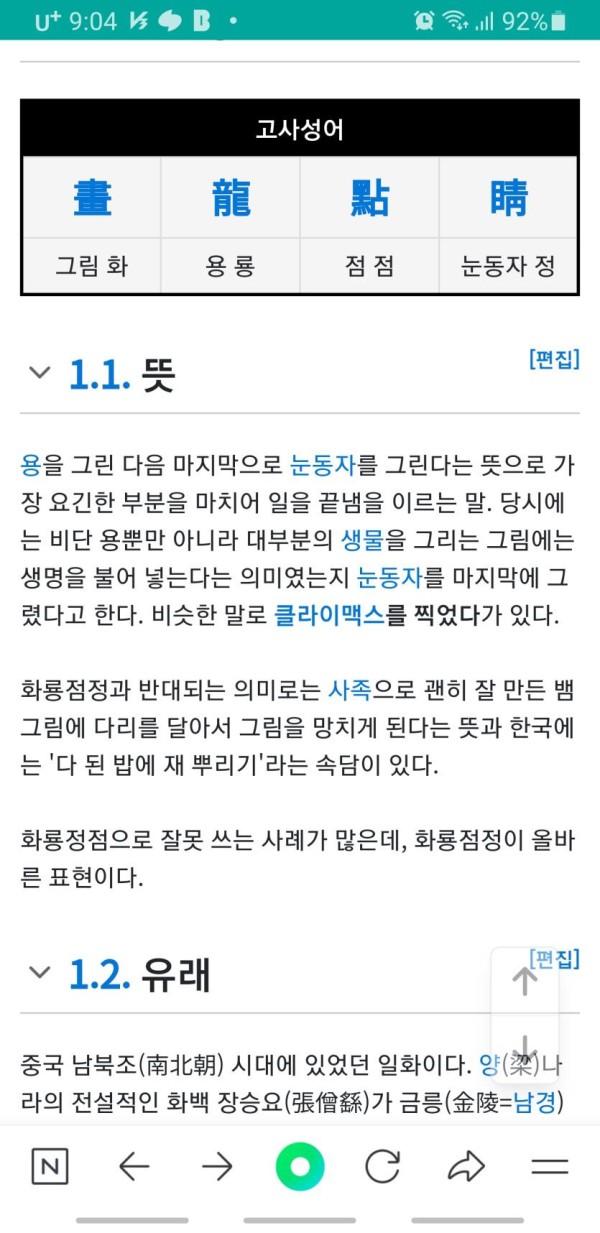Open Naver home with the N icon
Screen dimensions: 600x1233
50,1166
